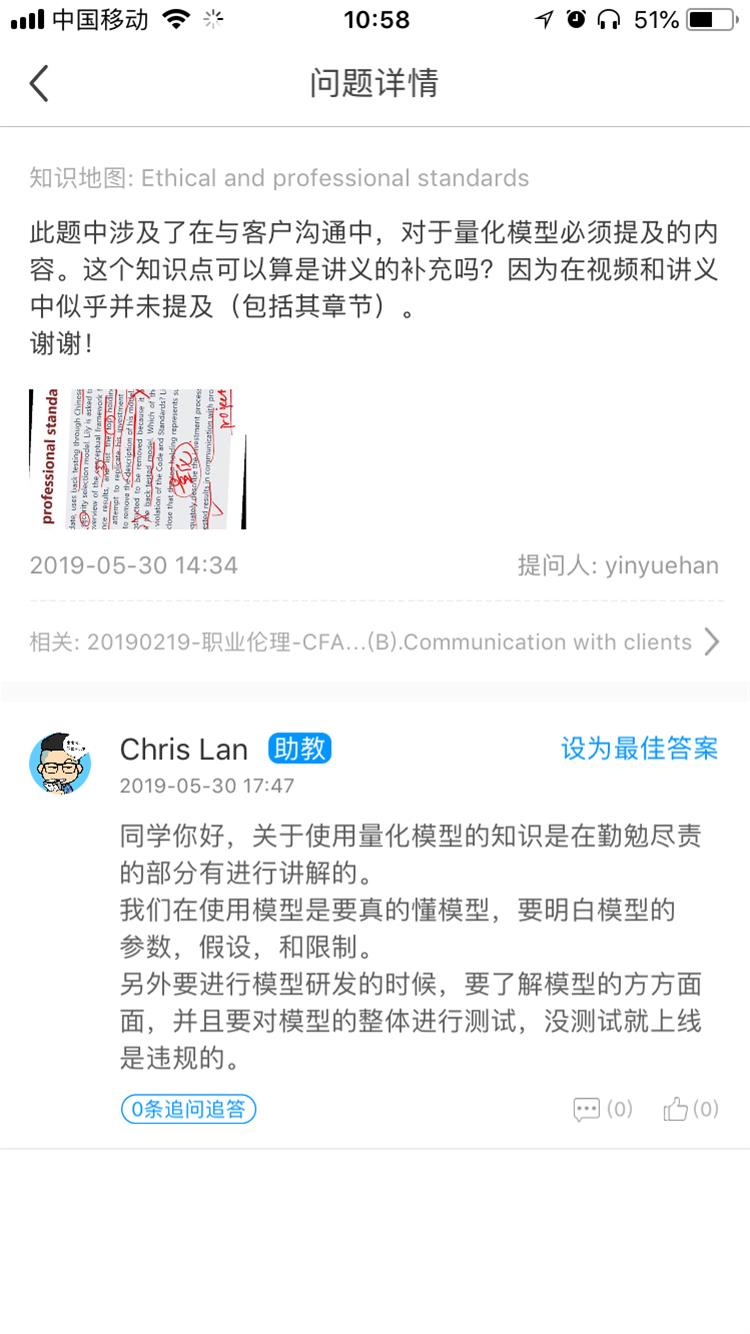Open related Communication with clients lesson
750x1334 pixels.
pyautogui.click(x=374, y=642)
